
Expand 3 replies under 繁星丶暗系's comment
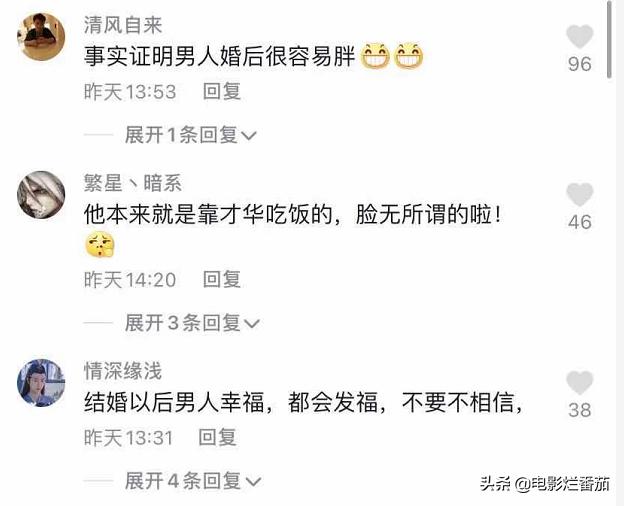pos(190,323)
